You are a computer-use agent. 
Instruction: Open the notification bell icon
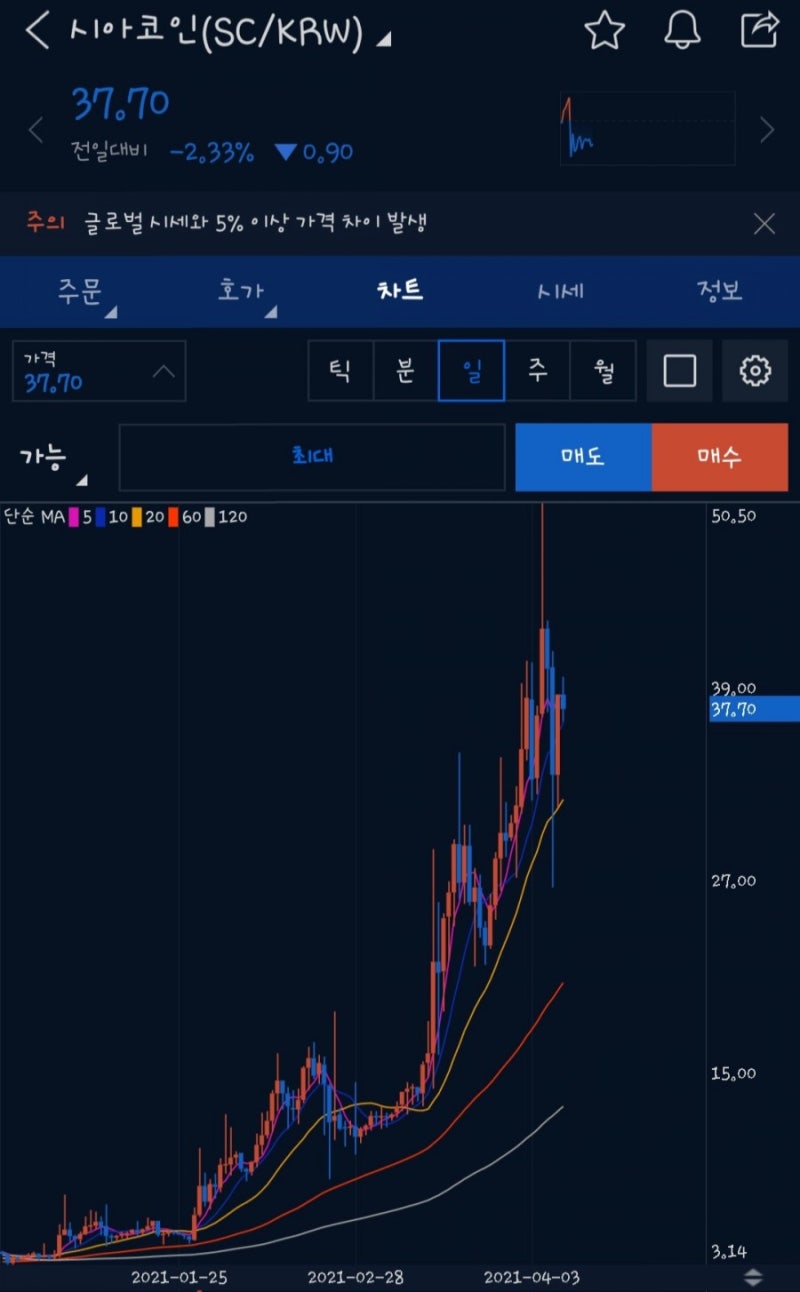681,31
